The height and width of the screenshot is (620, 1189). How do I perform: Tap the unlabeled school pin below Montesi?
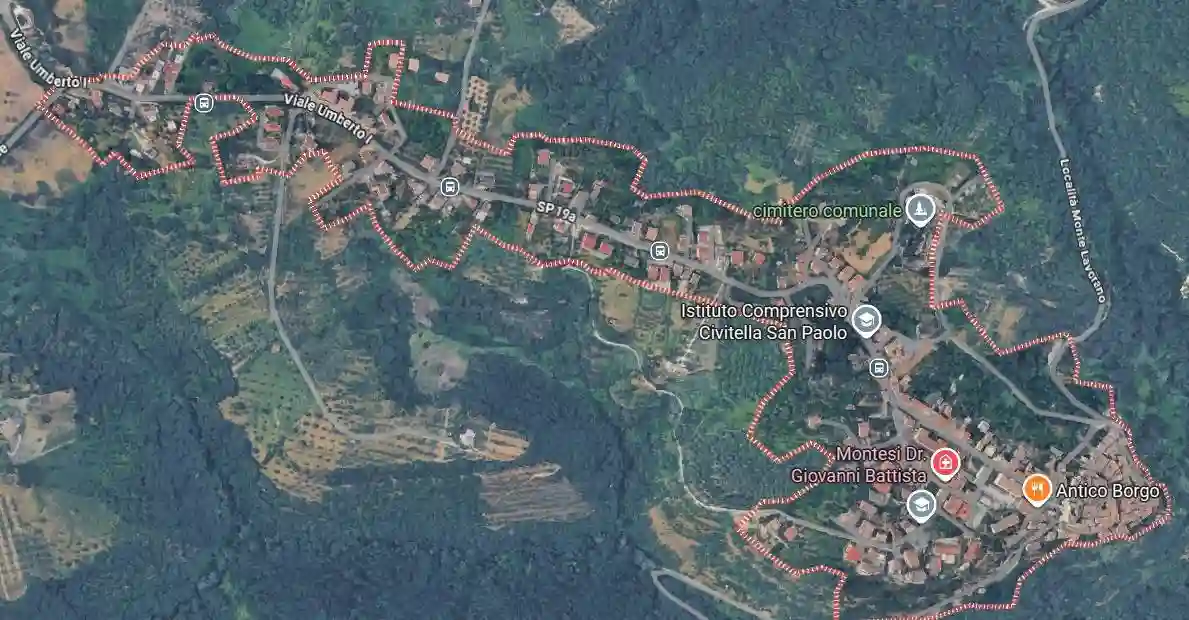point(920,505)
